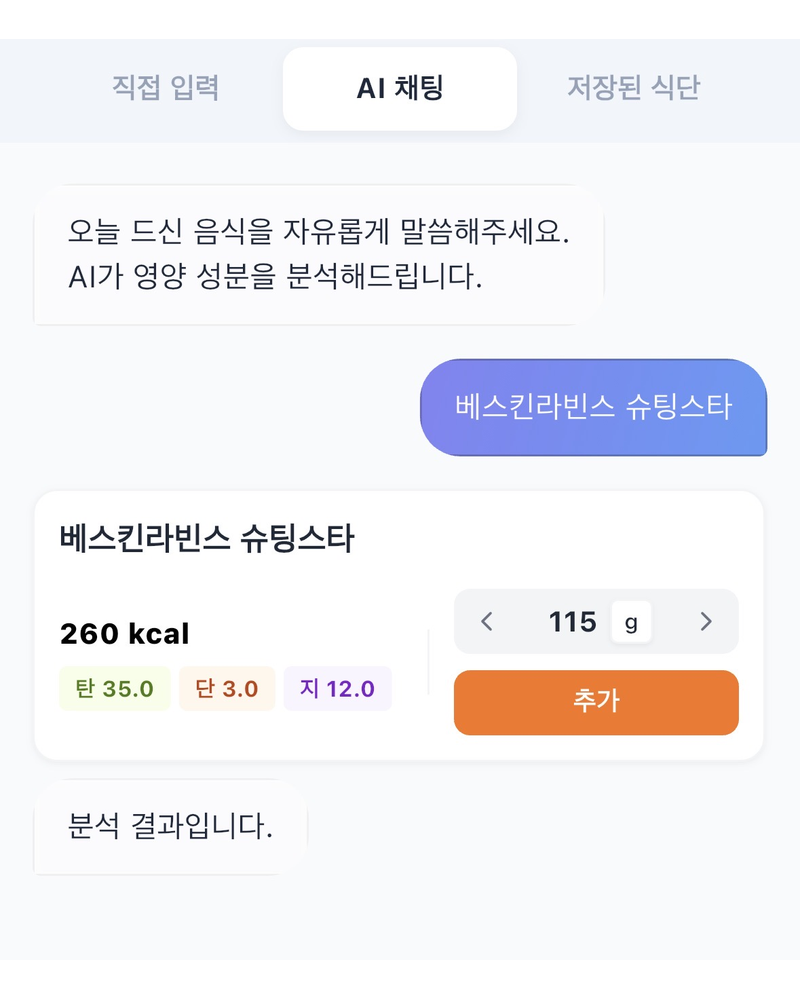Screen dimensions: 800x1000
Task: Open the AI 채팅 tab
Action: coord(399,88)
